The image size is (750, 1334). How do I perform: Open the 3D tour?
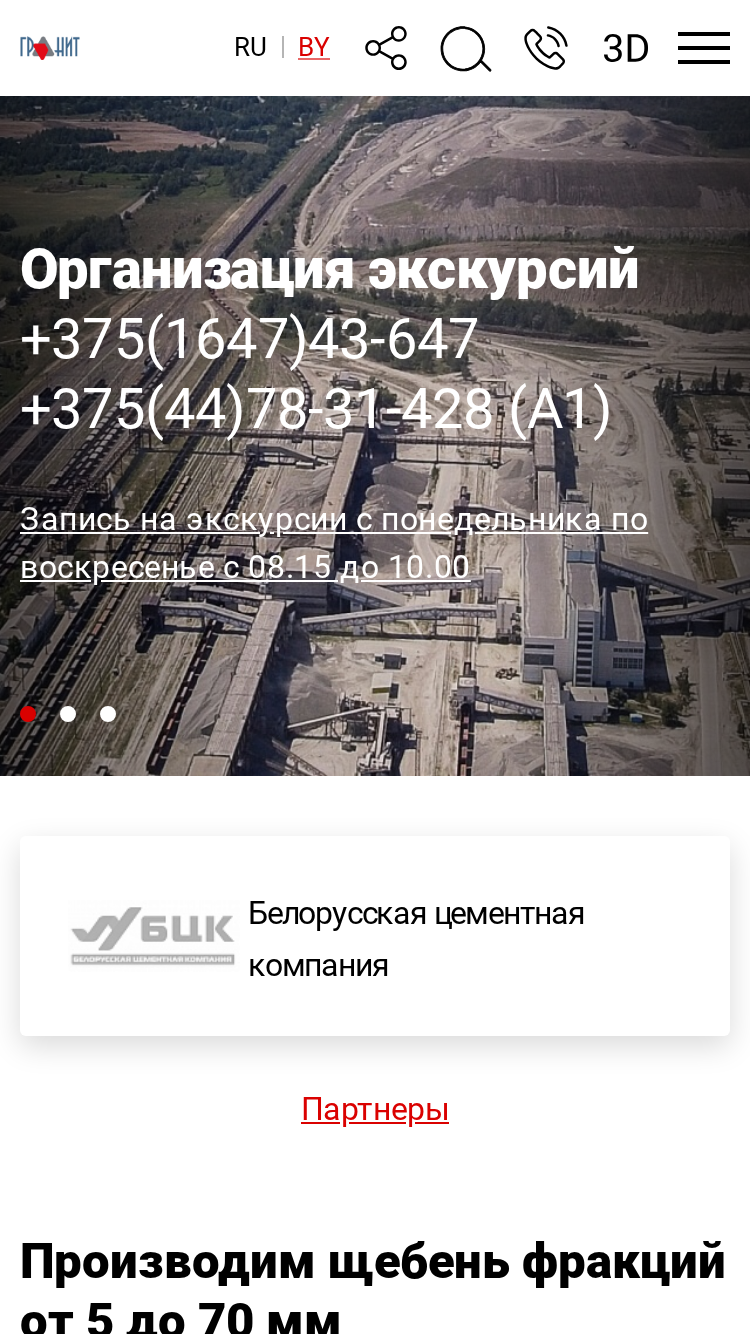pyautogui.click(x=625, y=48)
